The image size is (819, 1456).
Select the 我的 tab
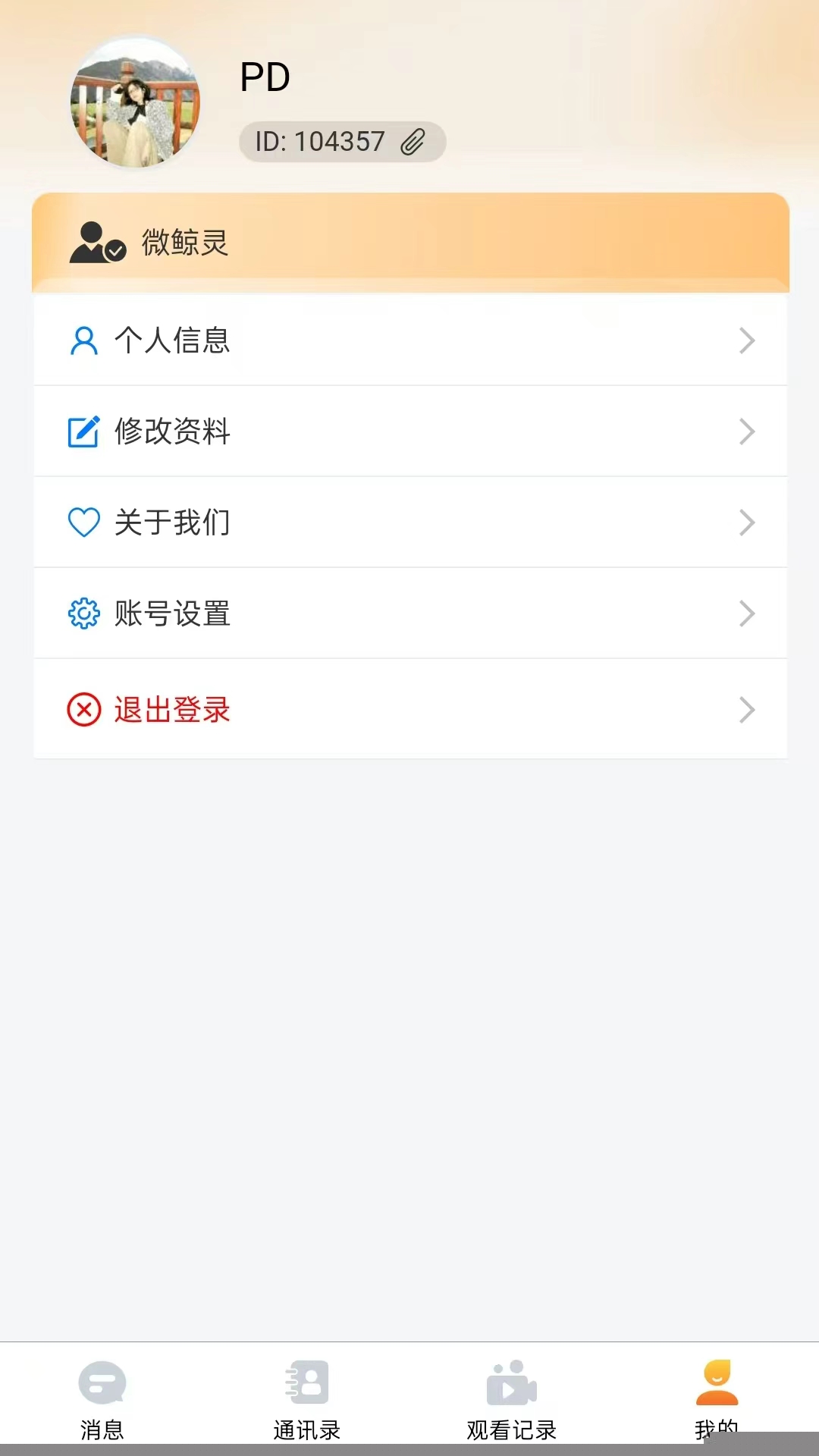[717, 1398]
